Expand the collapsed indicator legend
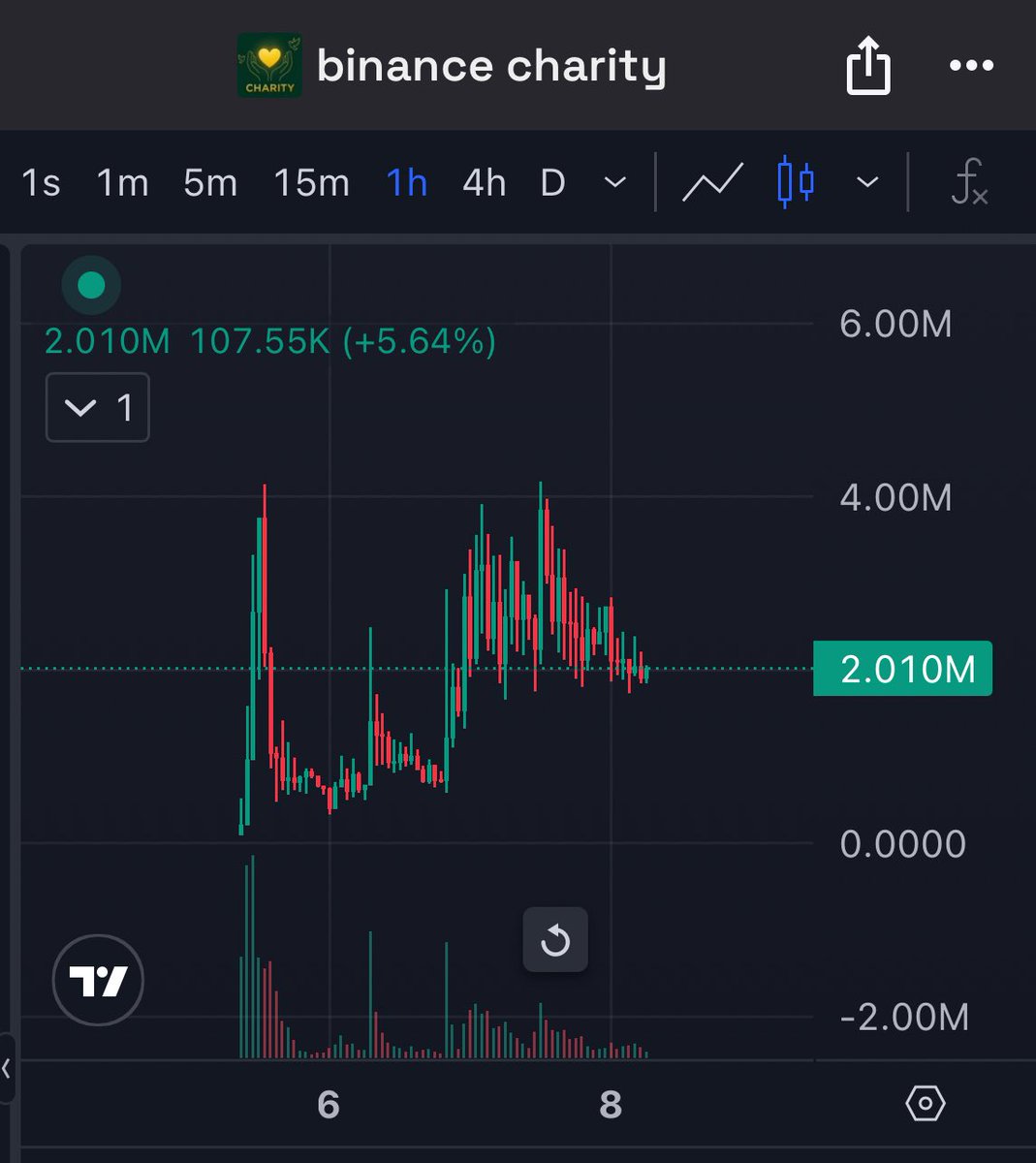This screenshot has width=1036, height=1163. pos(97,408)
